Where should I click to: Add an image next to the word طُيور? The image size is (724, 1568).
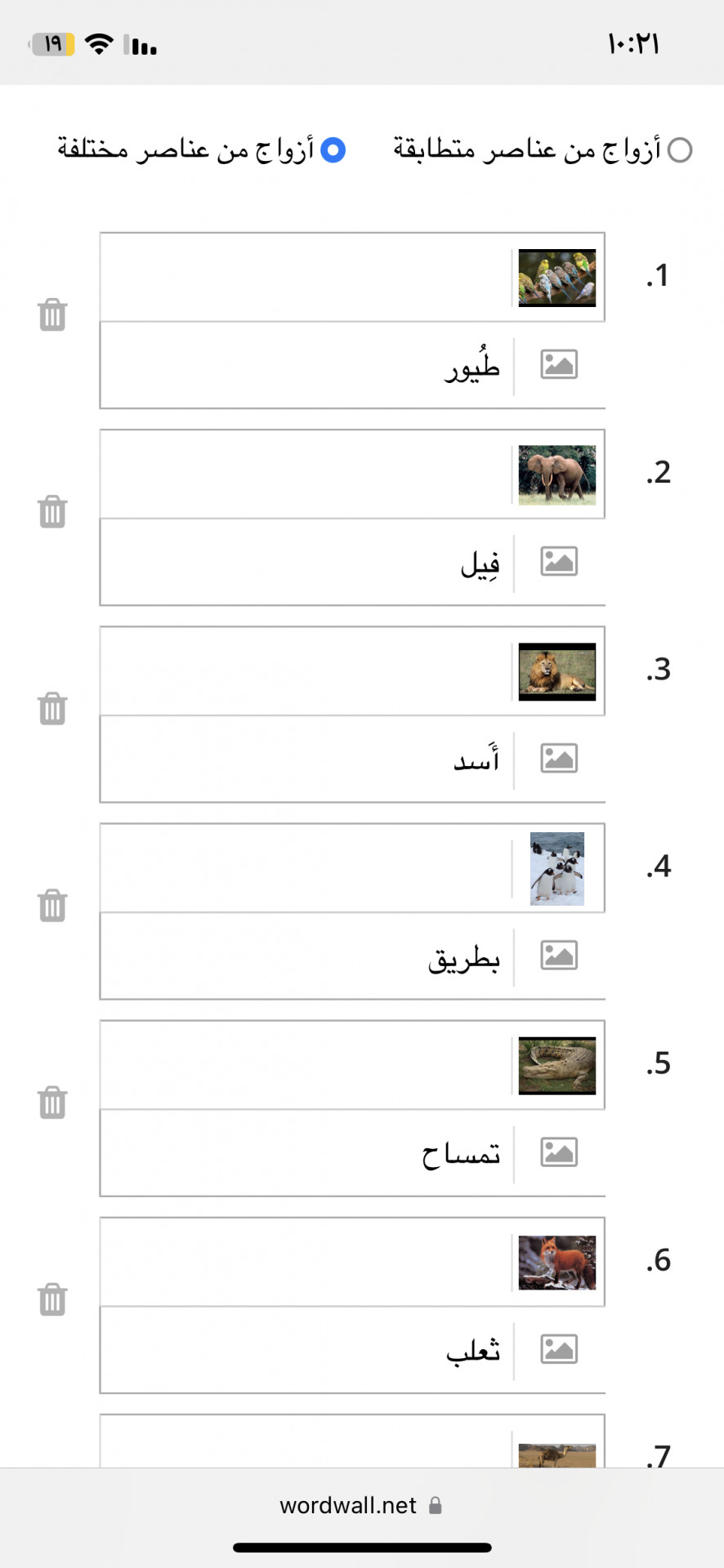pos(559,364)
